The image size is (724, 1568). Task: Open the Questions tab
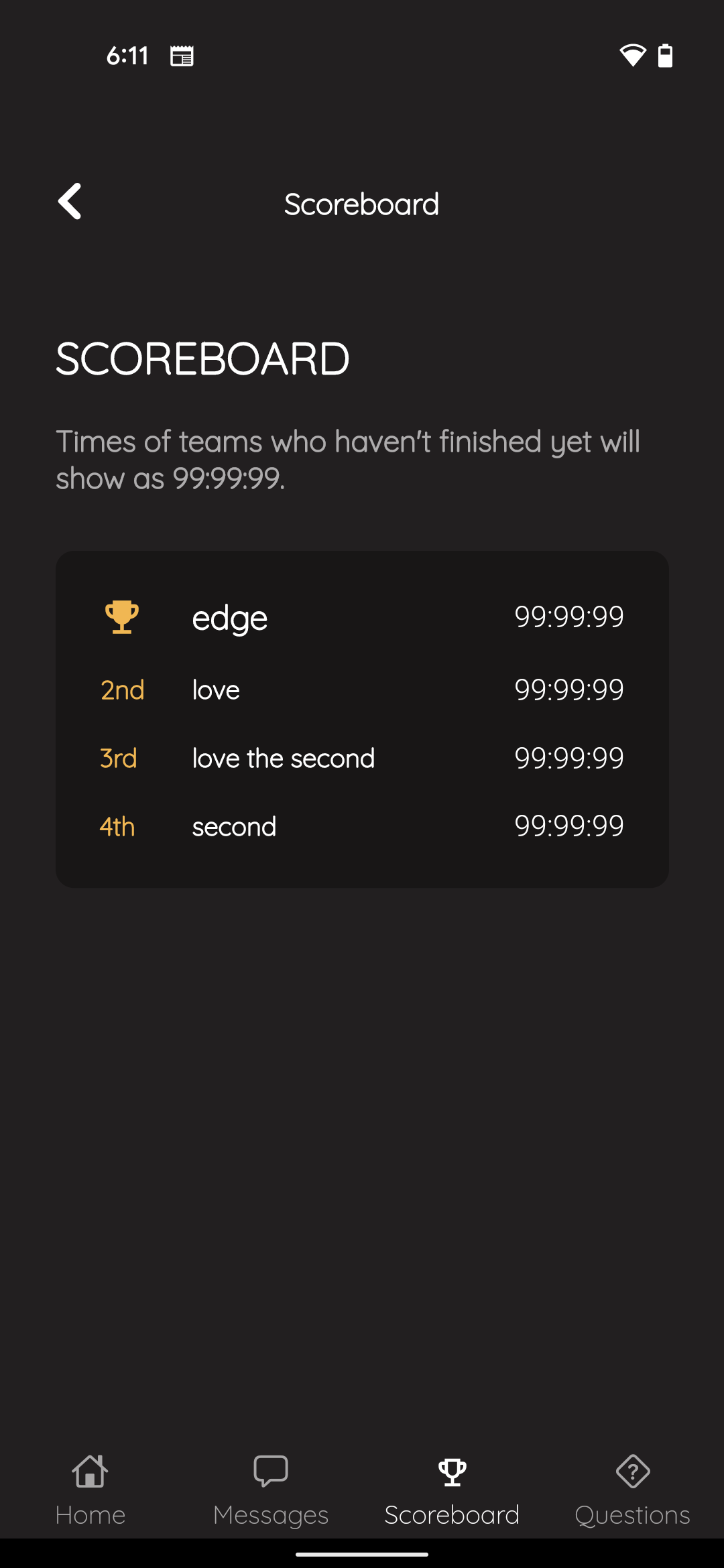[x=633, y=1490]
